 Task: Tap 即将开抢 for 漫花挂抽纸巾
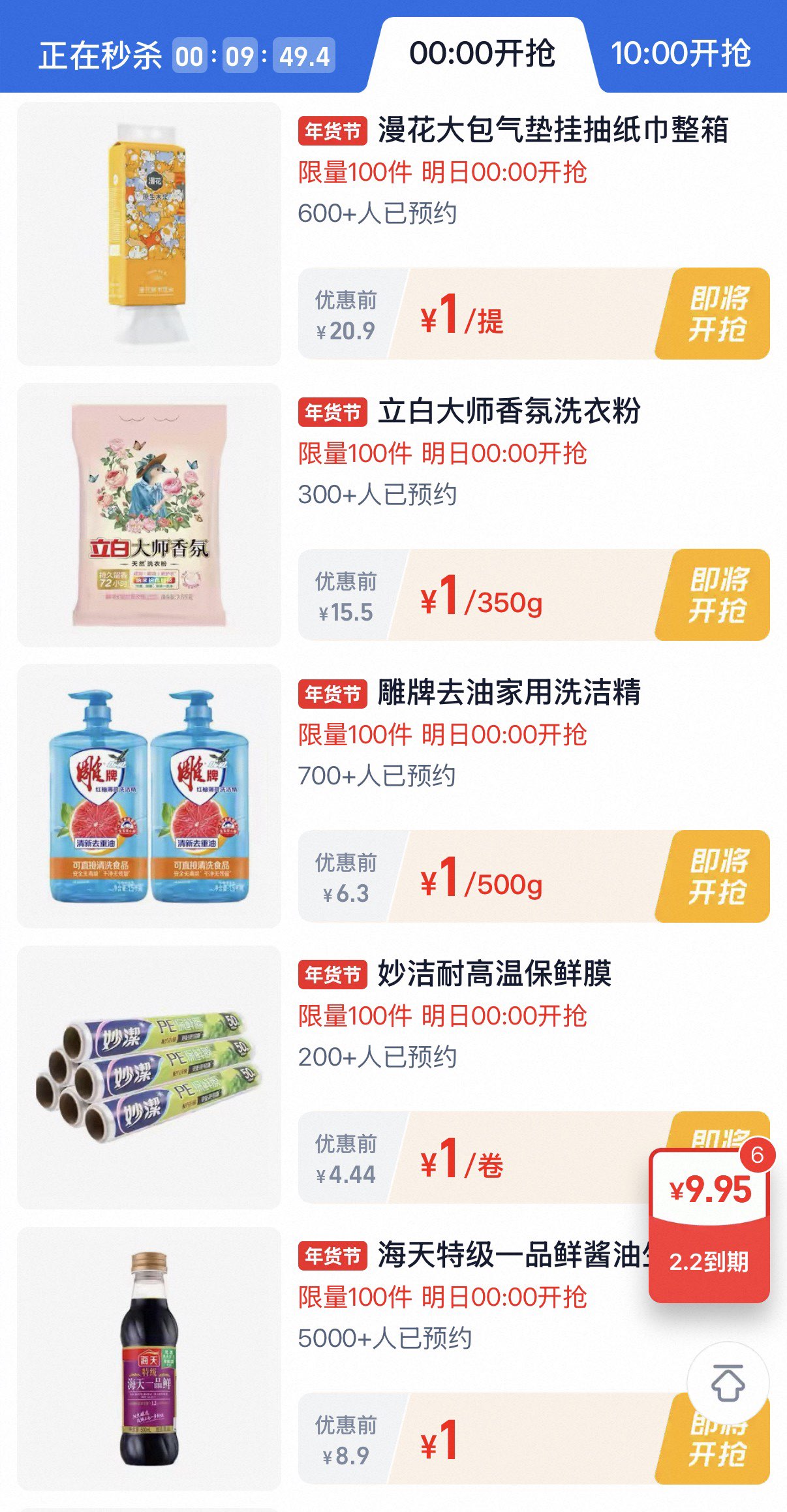(x=717, y=314)
